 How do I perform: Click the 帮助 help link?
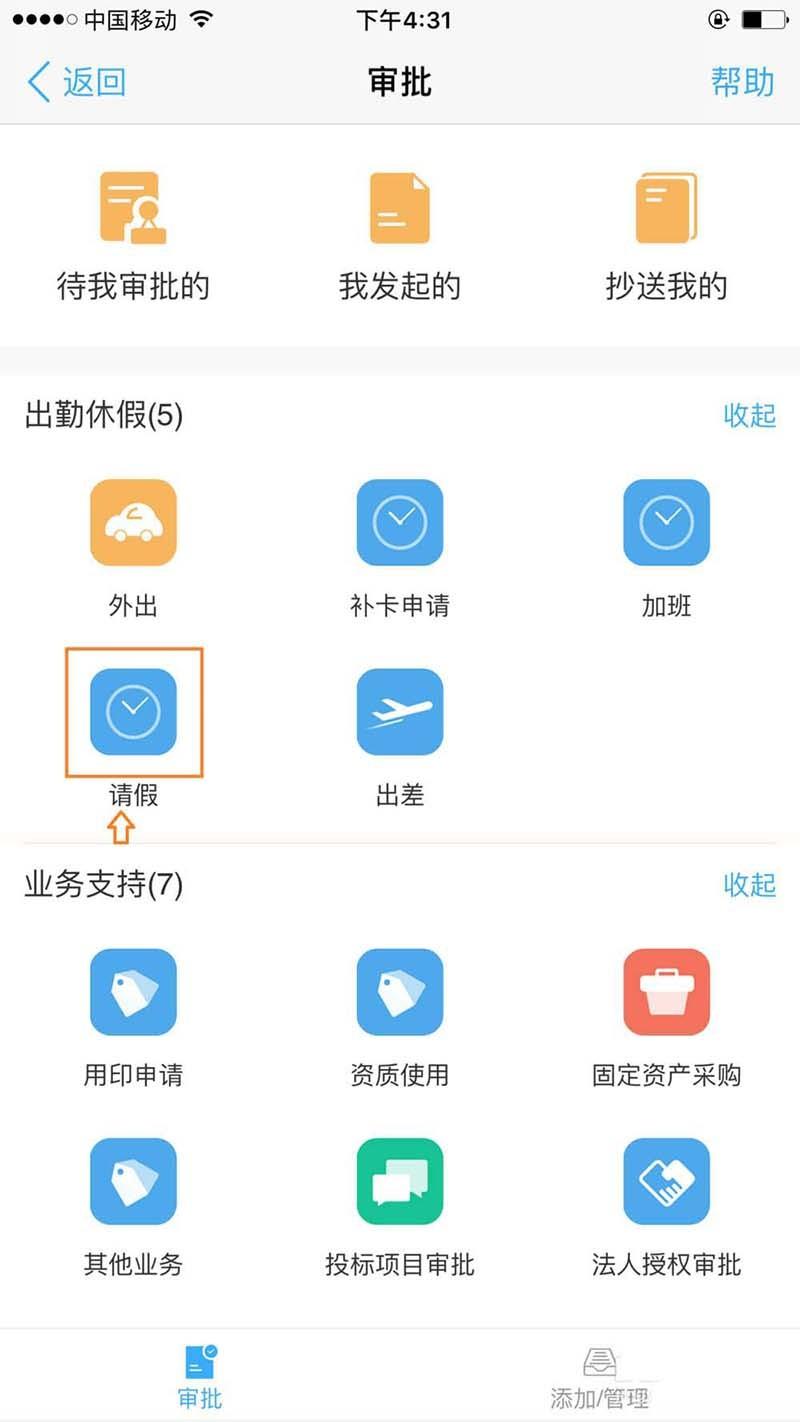click(743, 82)
